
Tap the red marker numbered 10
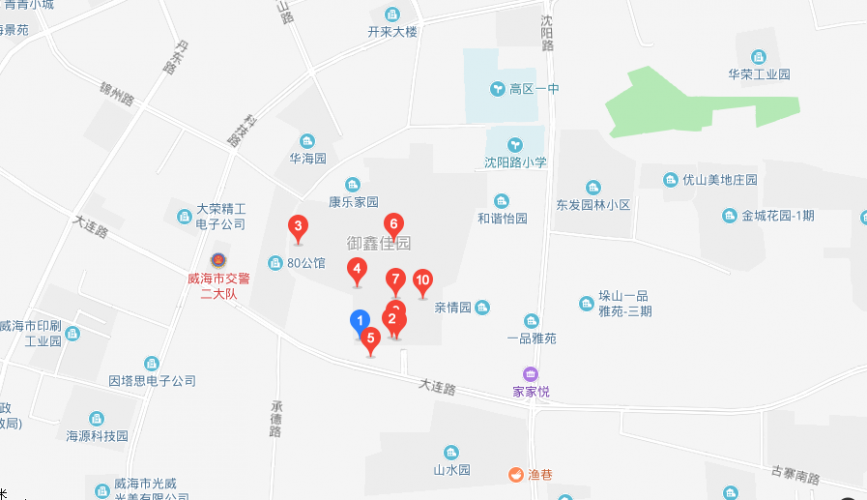[423, 281]
